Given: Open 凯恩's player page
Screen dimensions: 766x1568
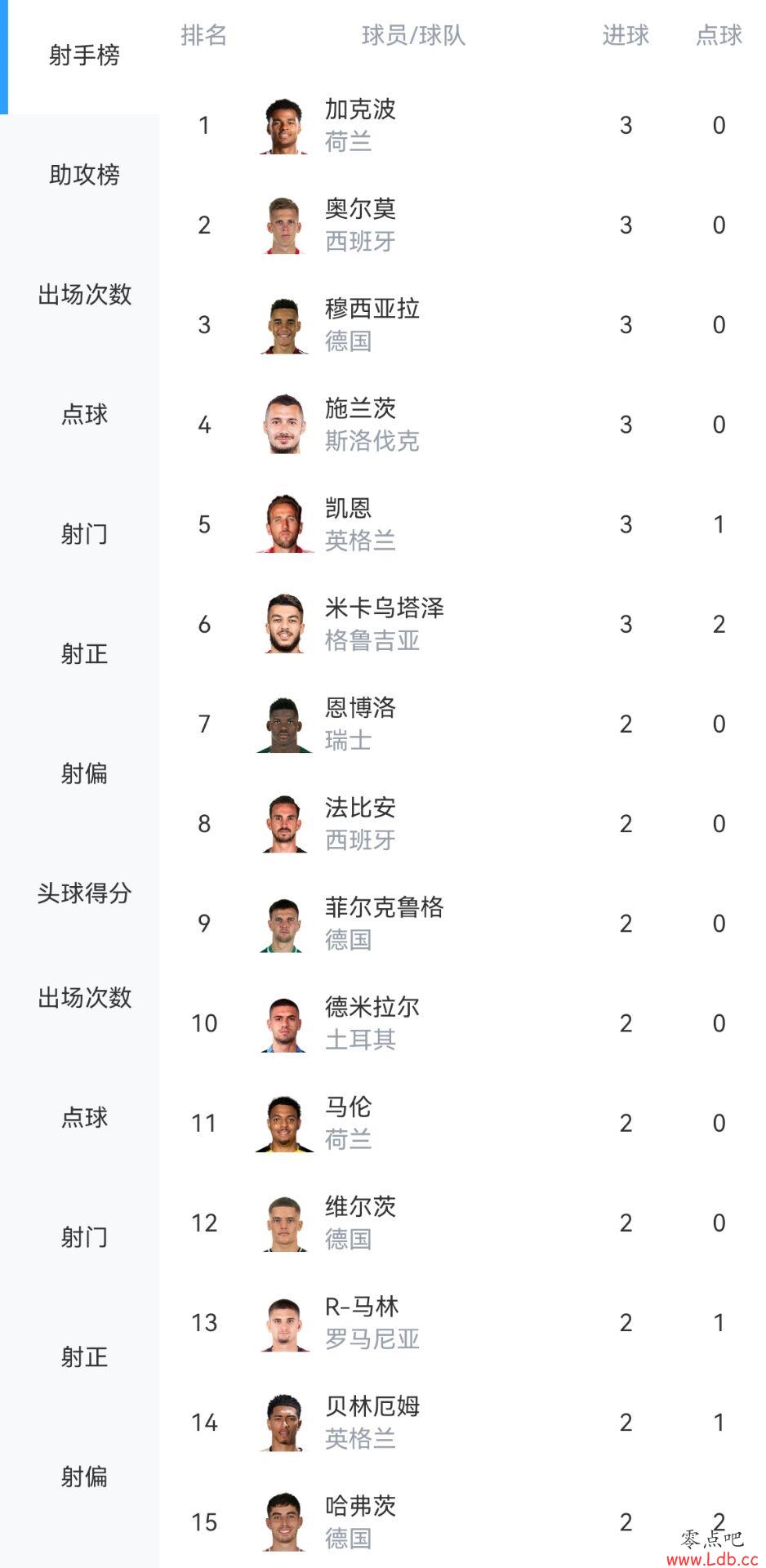Looking at the screenshot, I should coord(462,524).
